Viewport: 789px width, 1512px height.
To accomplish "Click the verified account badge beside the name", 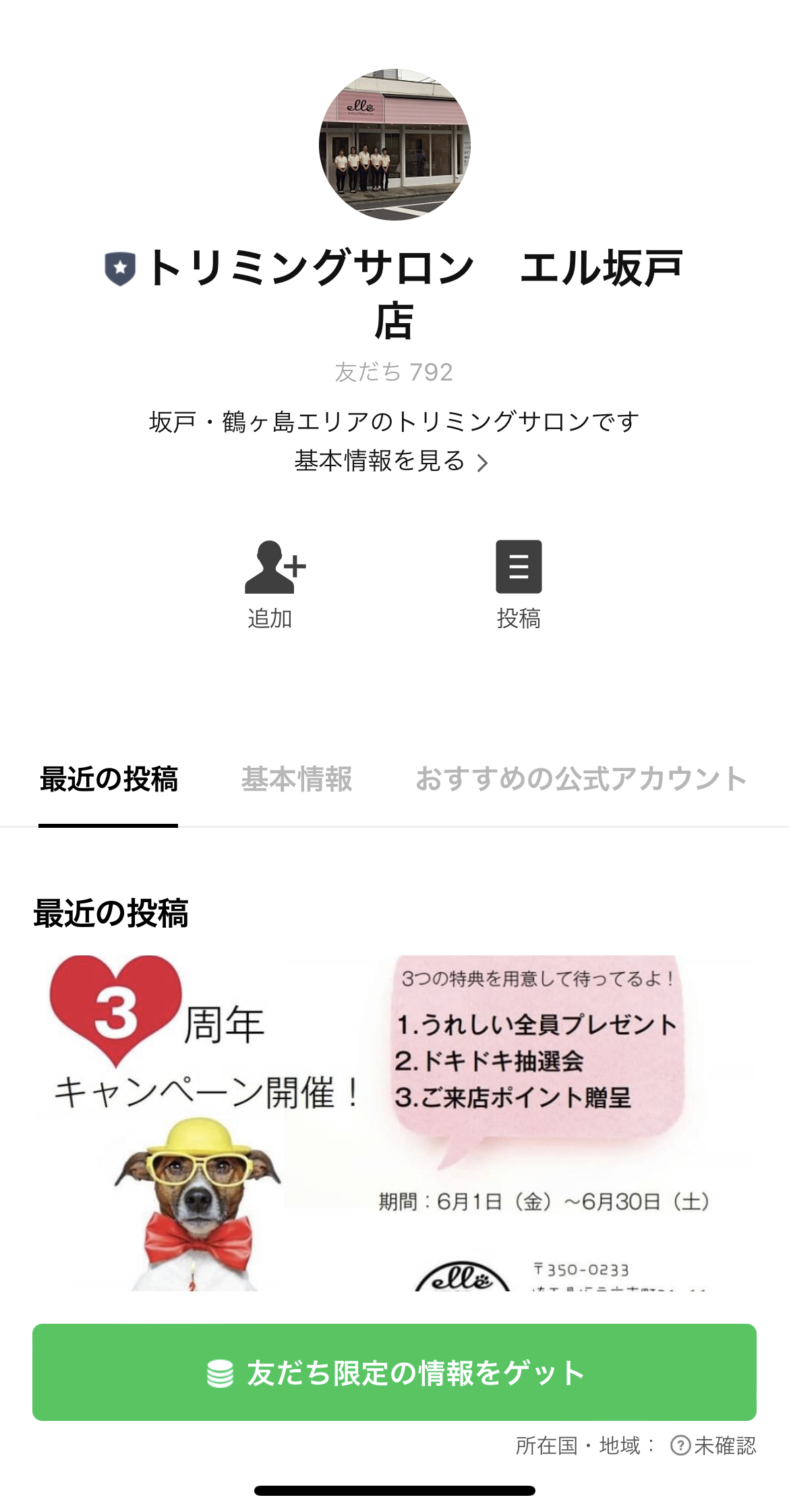I will pyautogui.click(x=119, y=268).
